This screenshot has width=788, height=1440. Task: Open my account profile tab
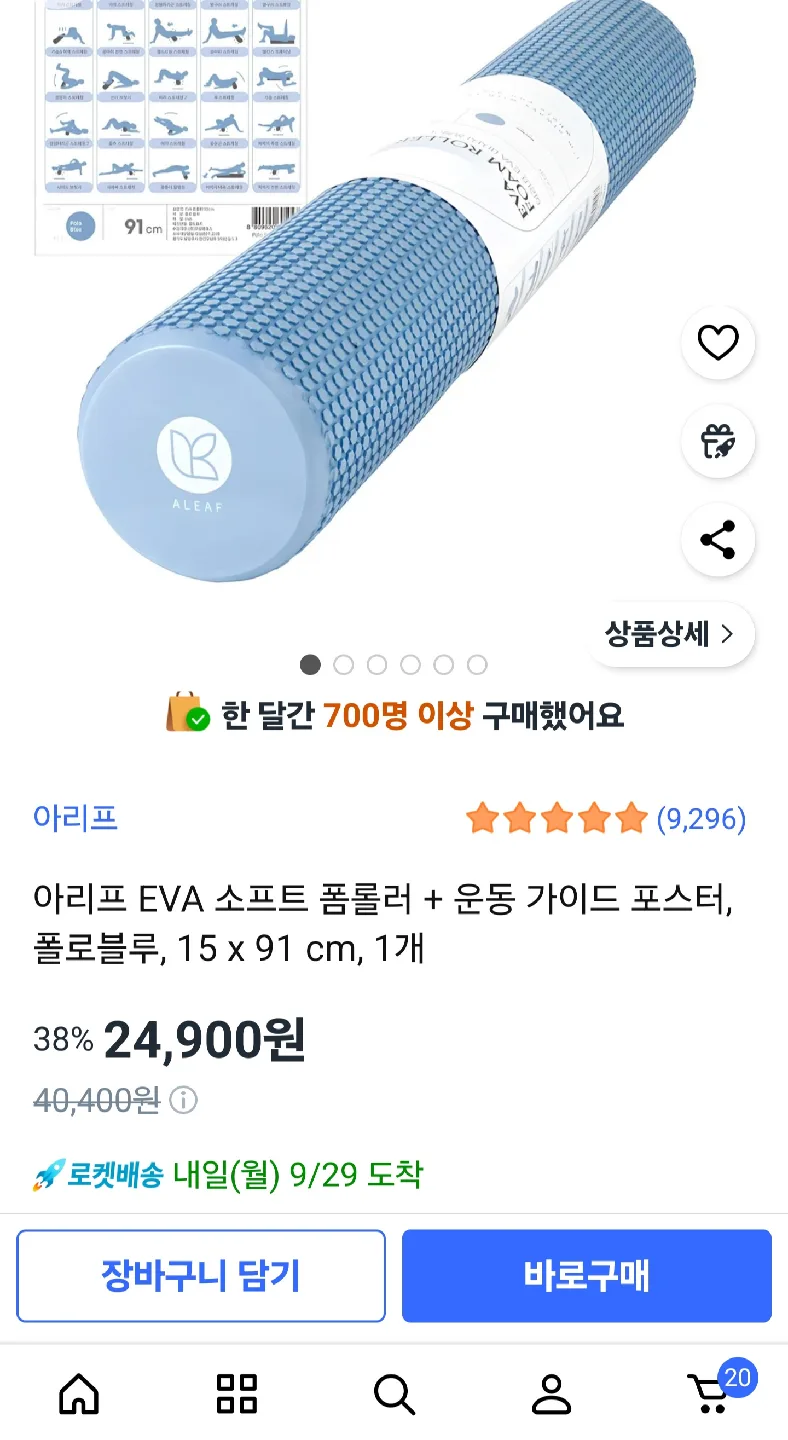tap(551, 1393)
